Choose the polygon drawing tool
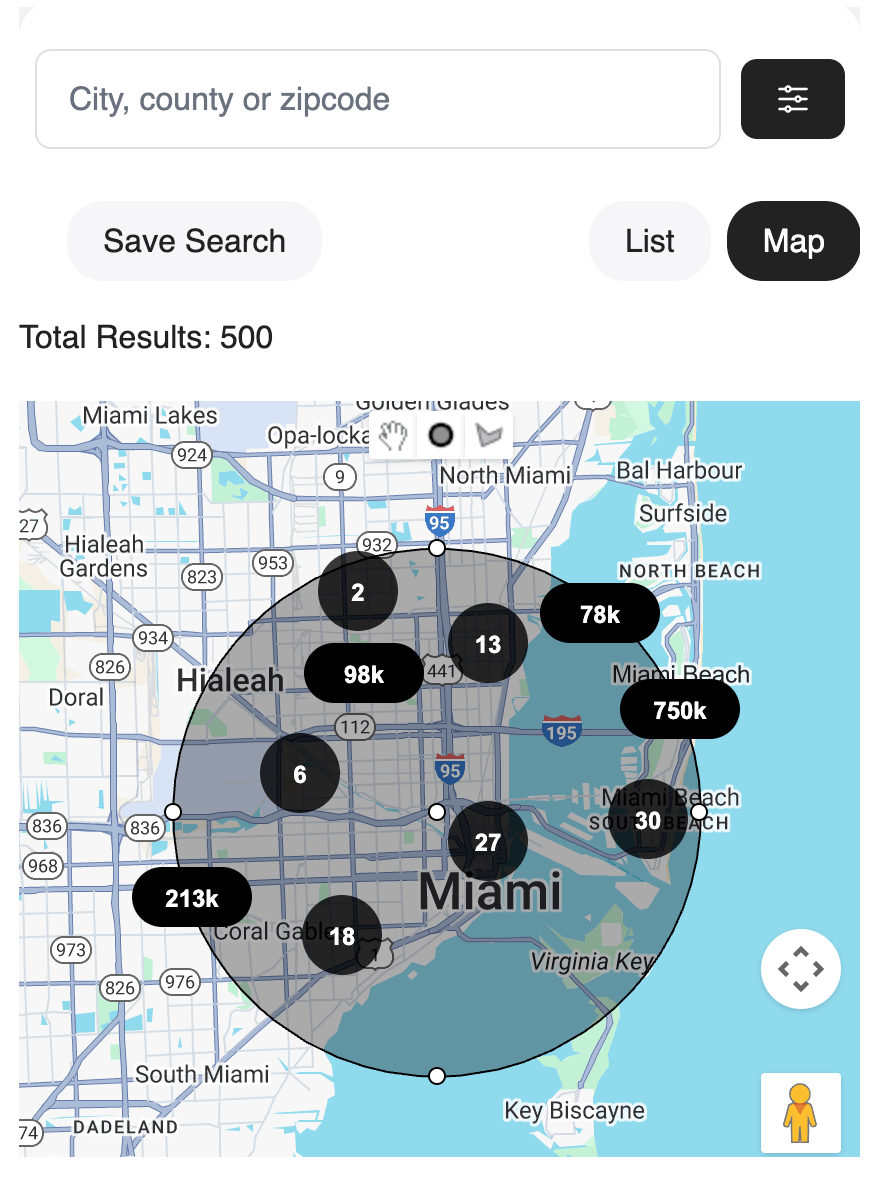 pos(489,435)
